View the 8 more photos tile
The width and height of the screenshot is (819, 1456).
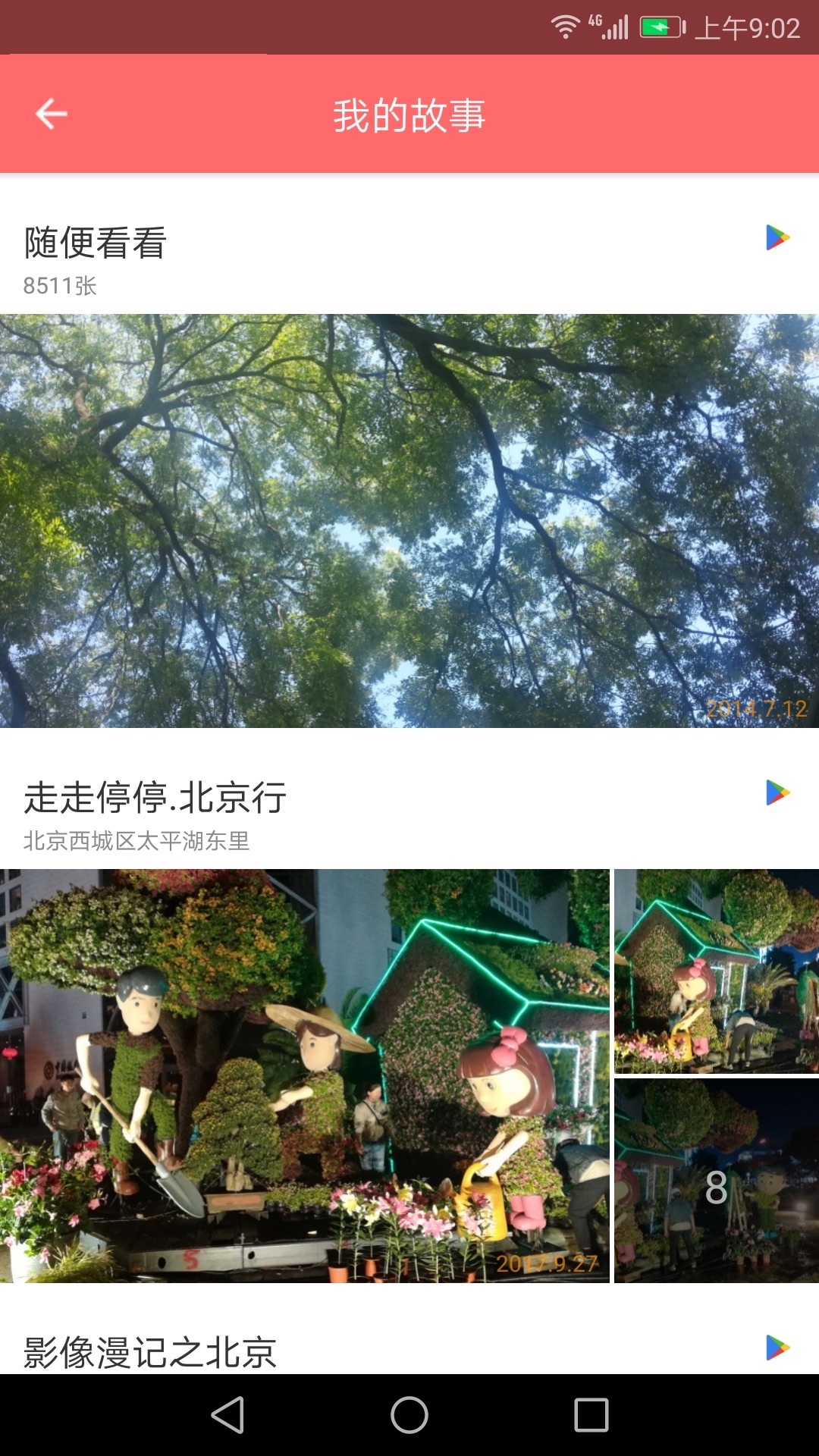coord(716,1181)
